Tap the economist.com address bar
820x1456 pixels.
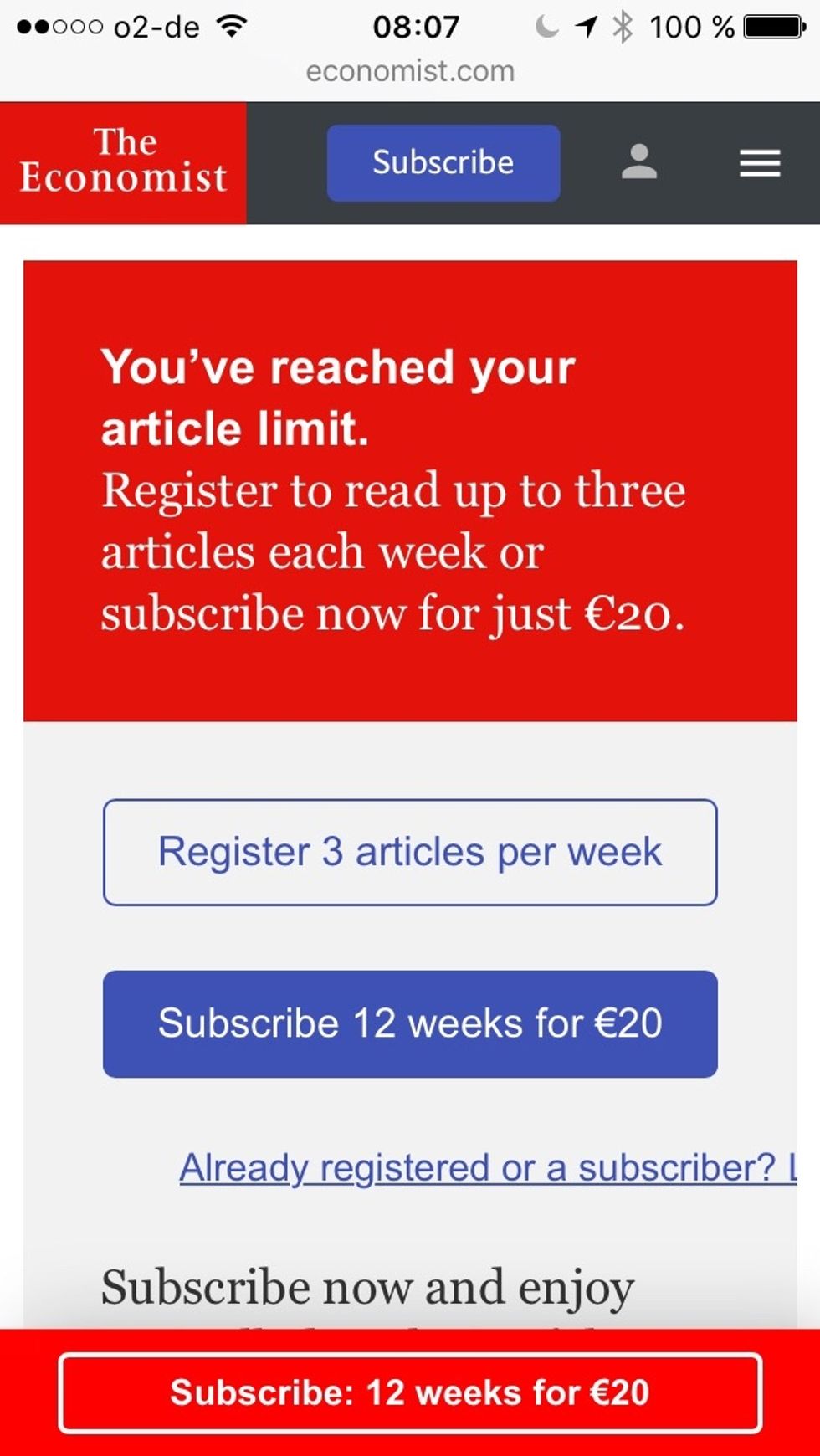410,71
